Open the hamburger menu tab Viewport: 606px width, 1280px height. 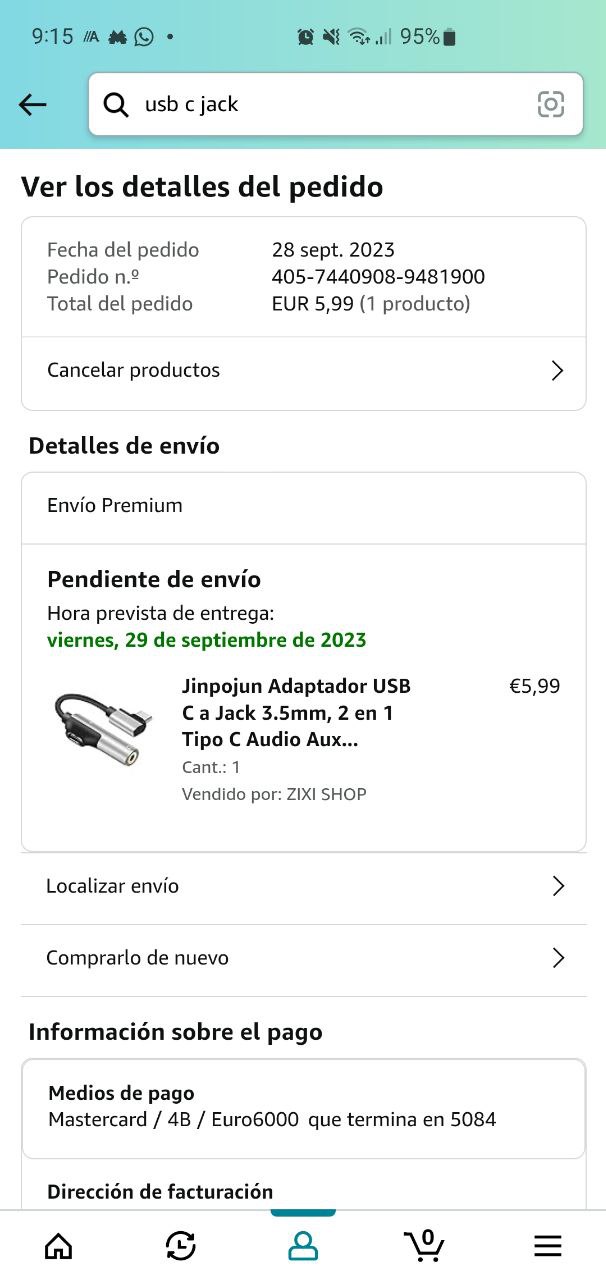pos(547,1245)
